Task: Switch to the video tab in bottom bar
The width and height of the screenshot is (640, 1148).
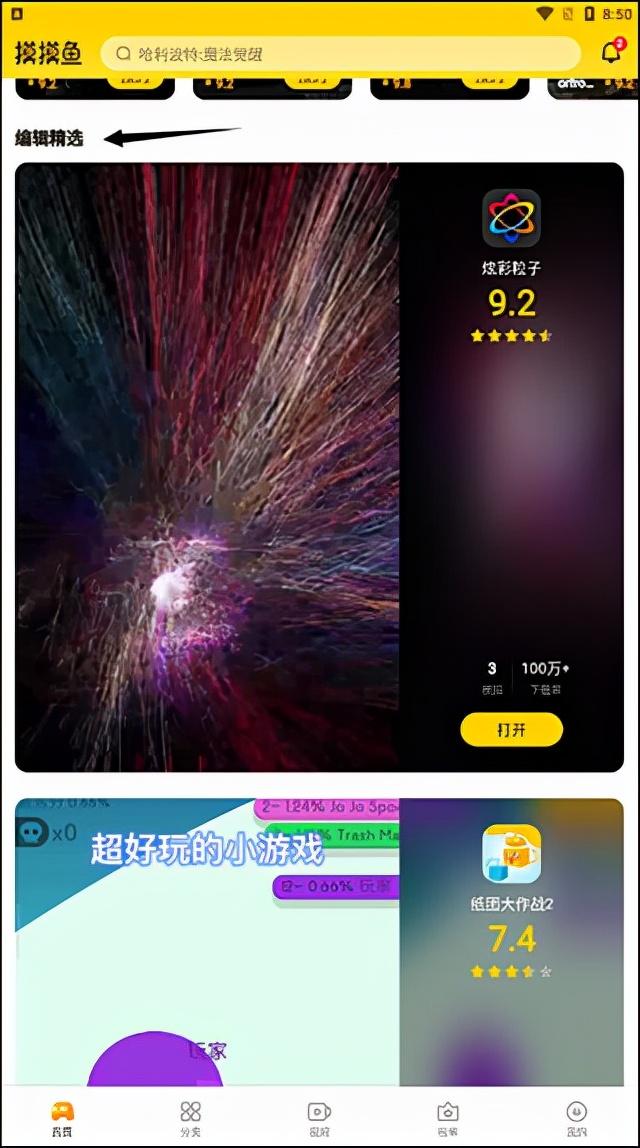Action: pyautogui.click(x=319, y=1118)
